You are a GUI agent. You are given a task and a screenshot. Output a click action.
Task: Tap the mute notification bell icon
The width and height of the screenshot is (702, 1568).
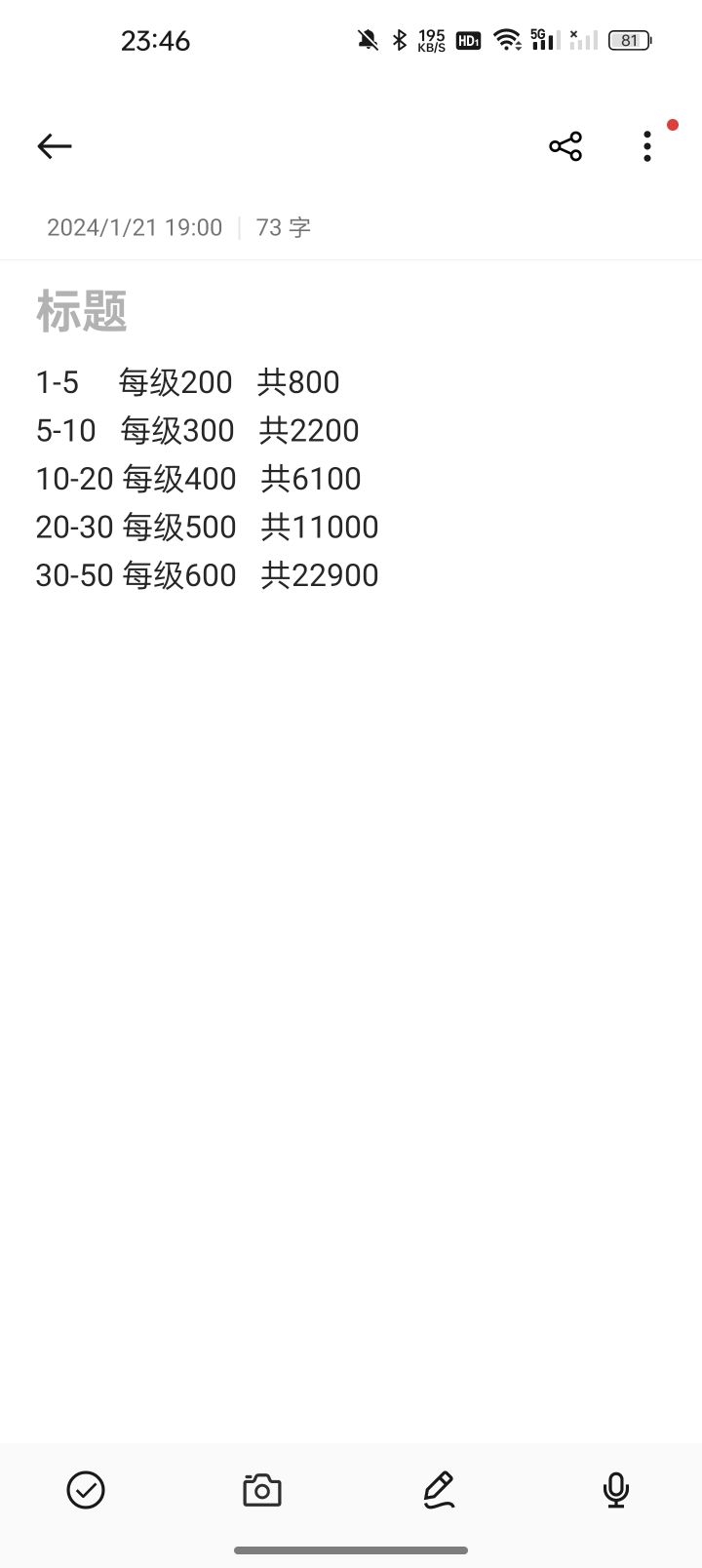(x=368, y=40)
